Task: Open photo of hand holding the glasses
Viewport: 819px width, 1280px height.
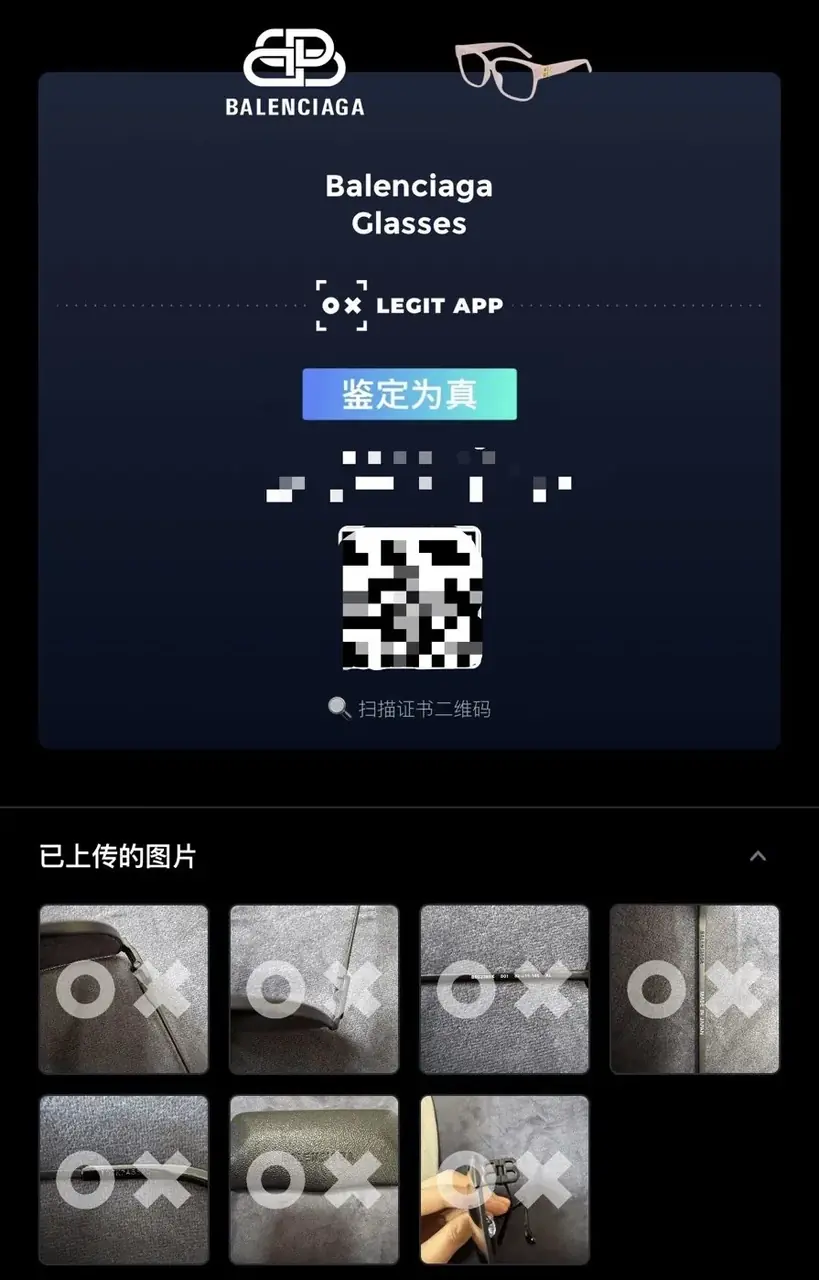Action: pos(504,1179)
